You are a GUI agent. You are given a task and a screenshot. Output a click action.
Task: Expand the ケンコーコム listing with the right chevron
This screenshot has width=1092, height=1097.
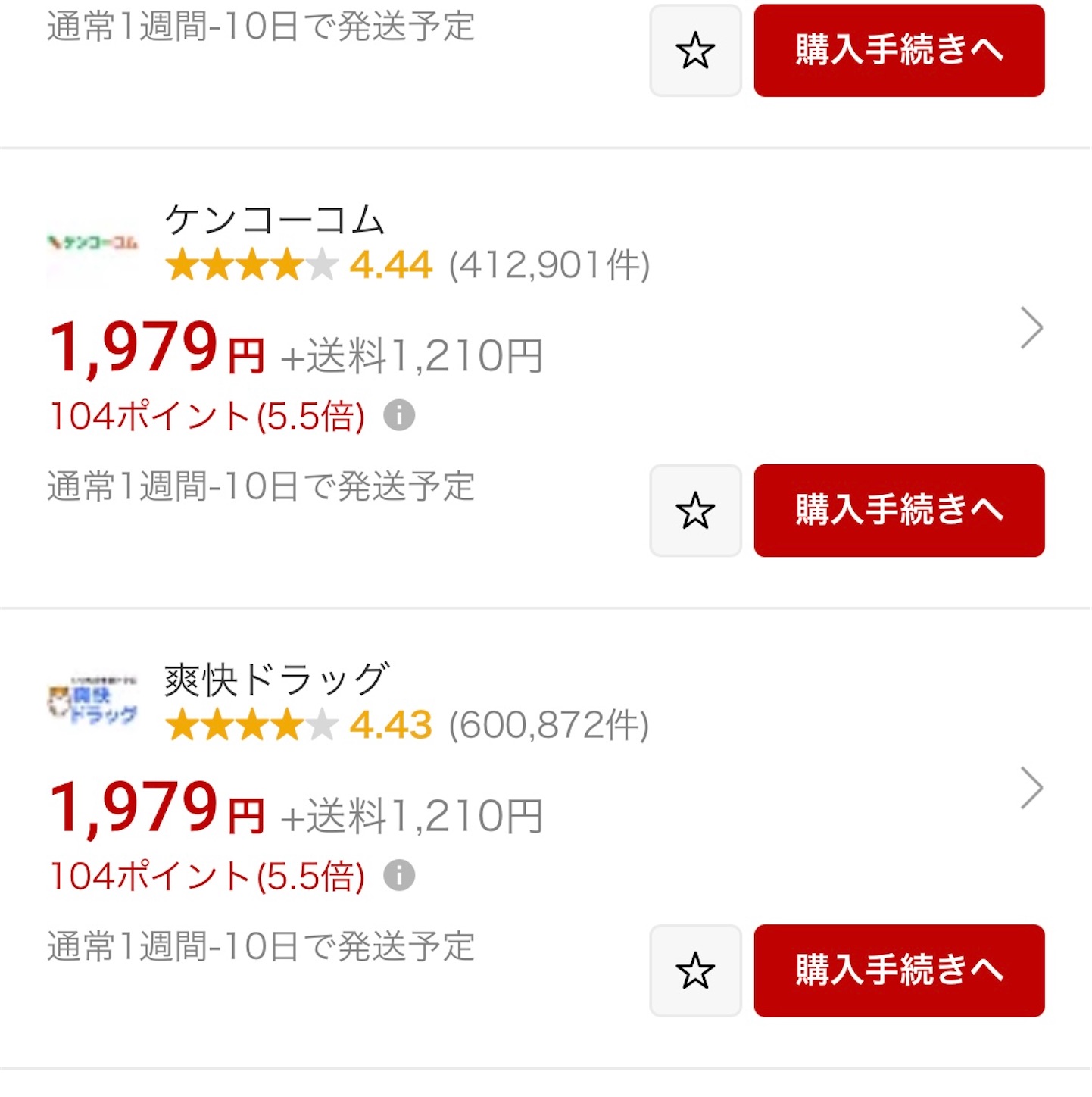[1031, 326]
